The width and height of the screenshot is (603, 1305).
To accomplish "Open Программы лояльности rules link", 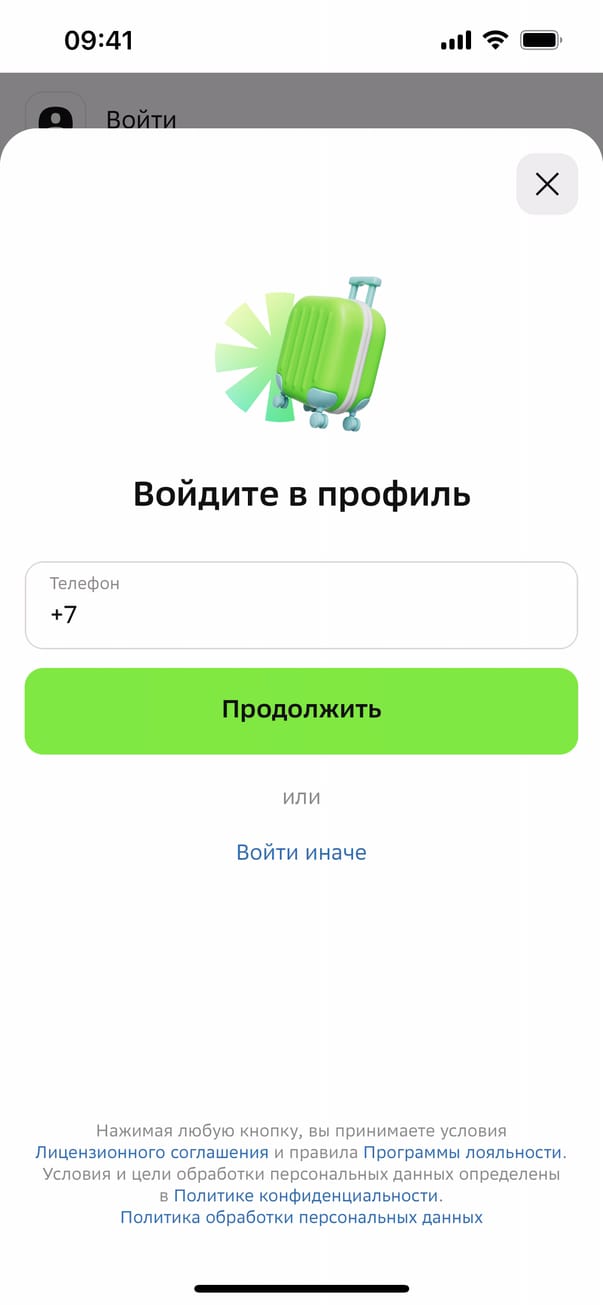I will 462,1152.
